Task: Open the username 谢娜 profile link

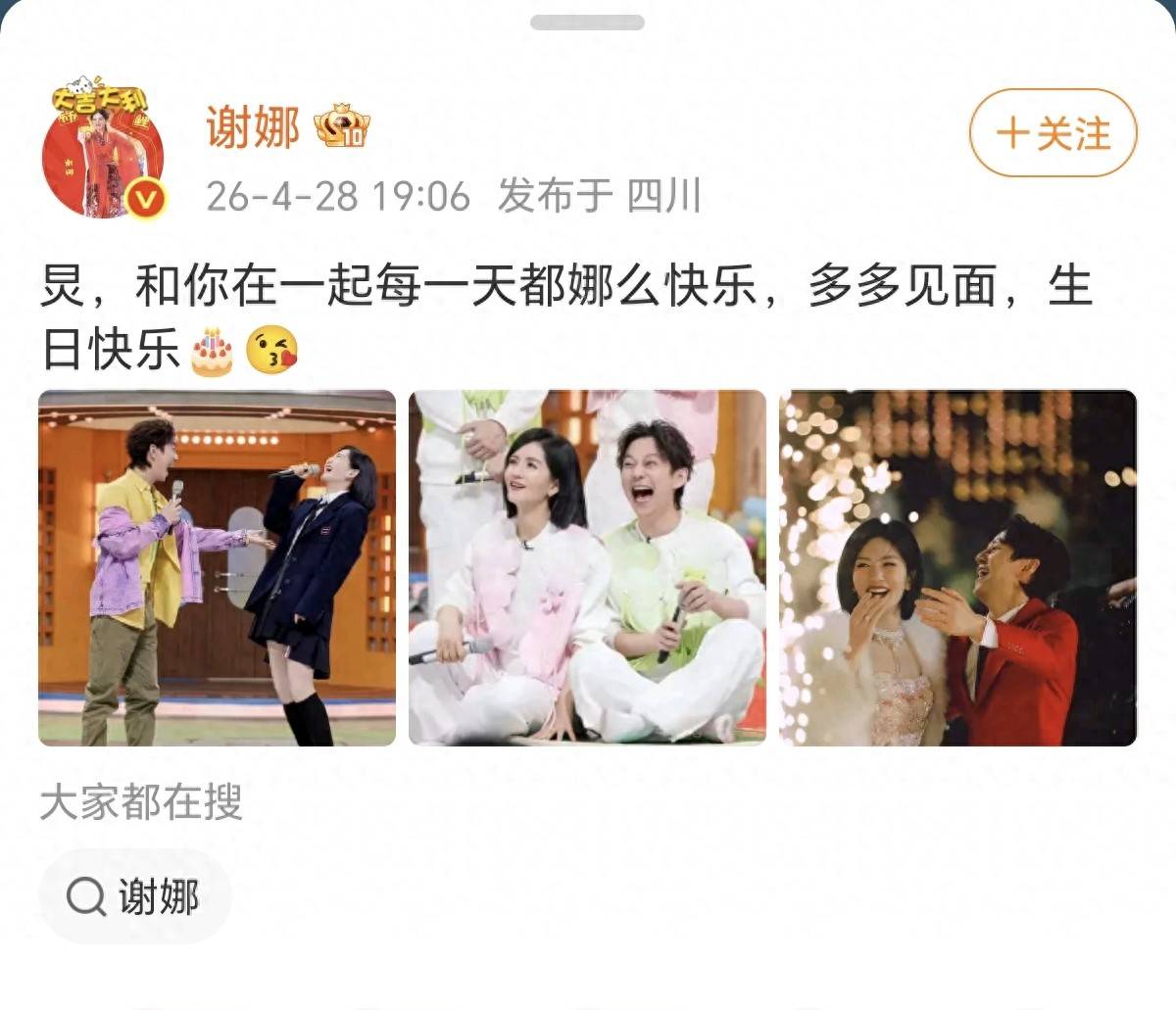Action: point(252,126)
